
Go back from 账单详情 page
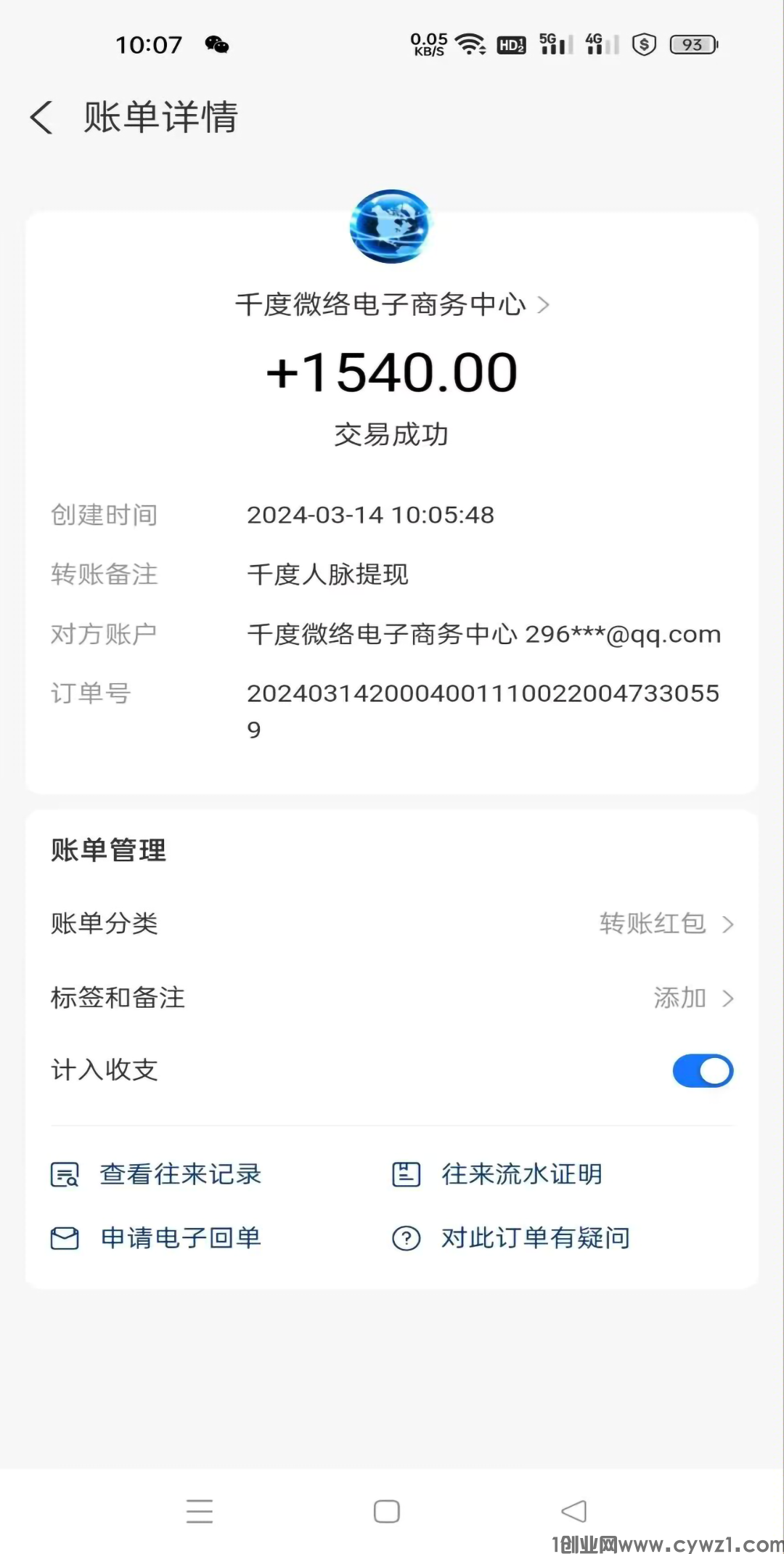click(42, 118)
